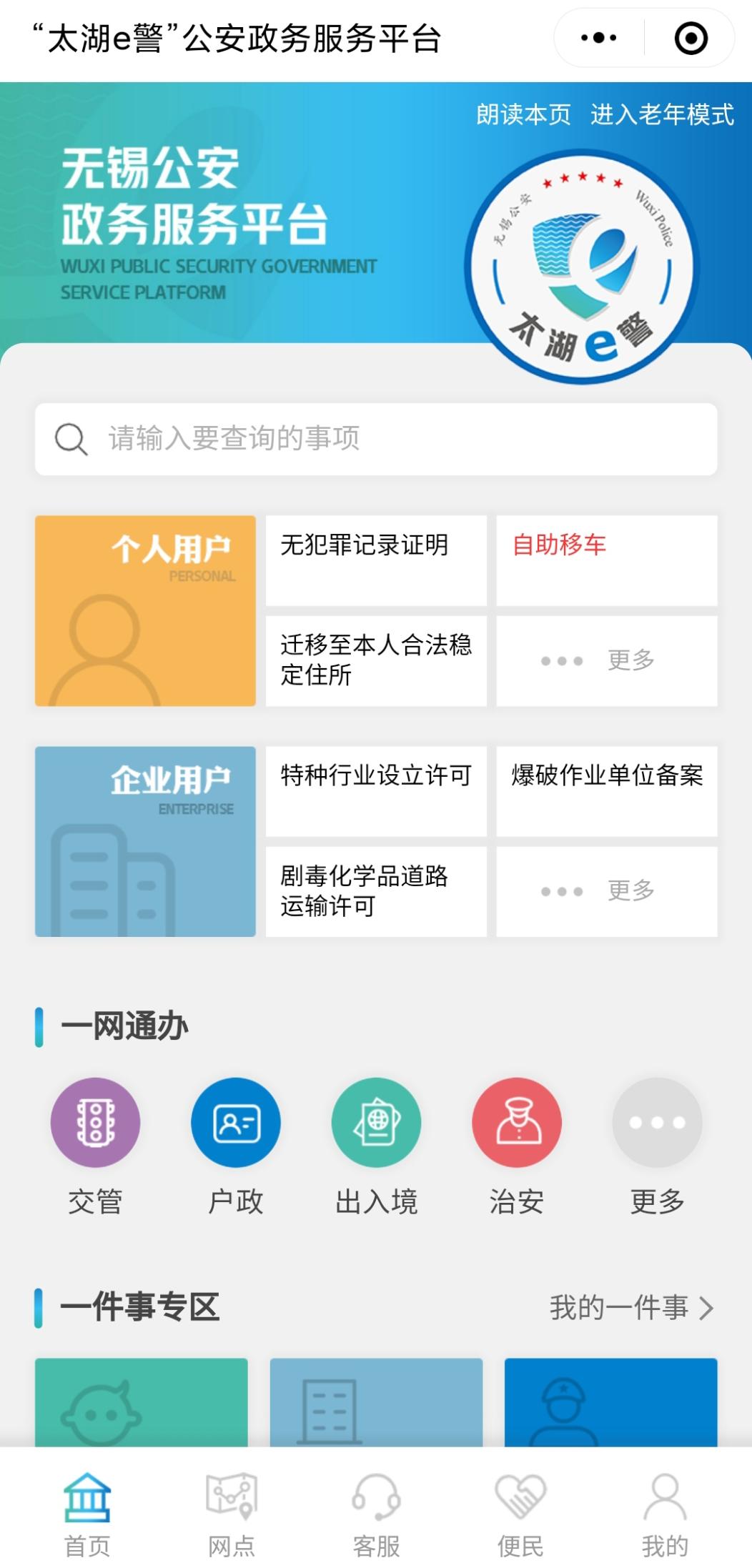Open the 客服 customer service icon
This screenshot has height=1568, width=752.
pos(376,1509)
